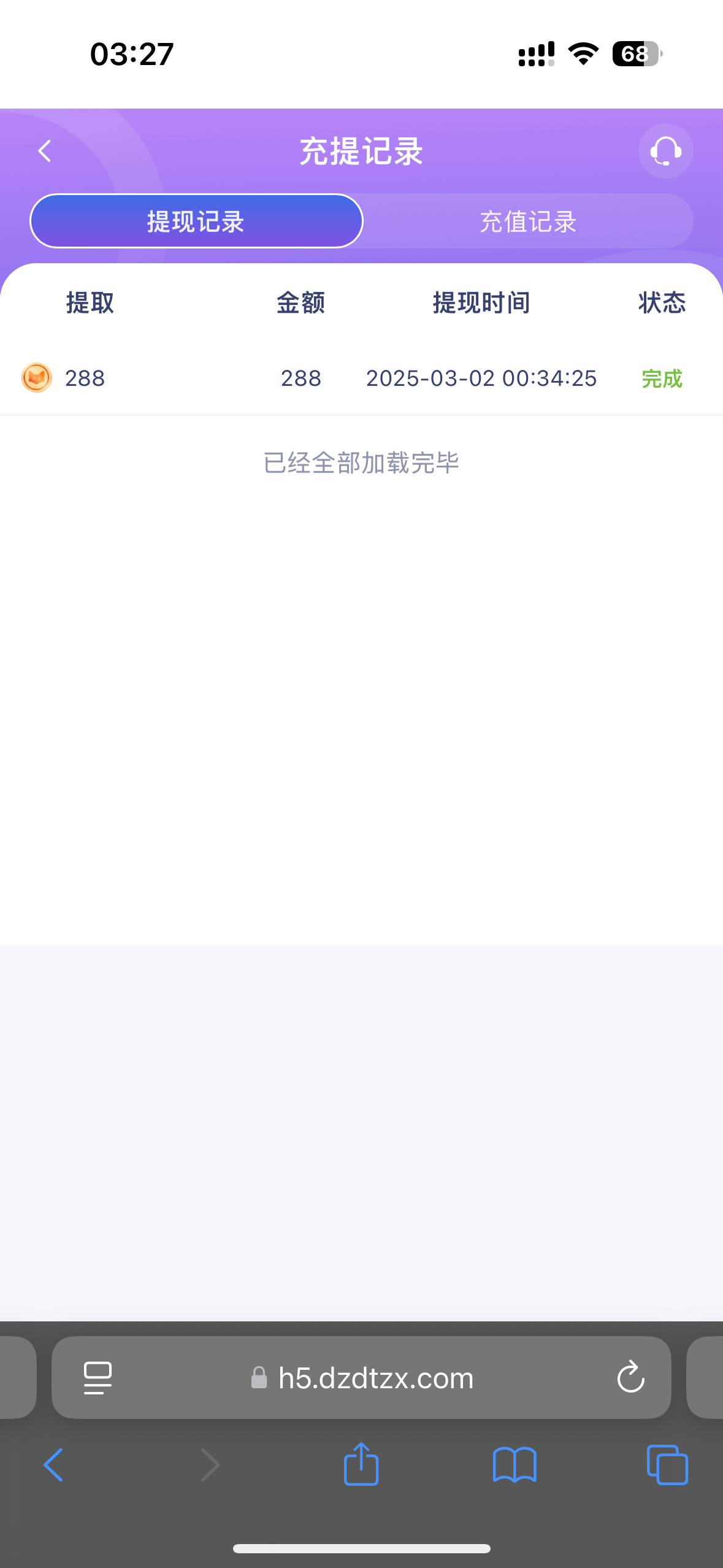Open customer service headset icon
The width and height of the screenshot is (723, 1568).
[x=665, y=151]
